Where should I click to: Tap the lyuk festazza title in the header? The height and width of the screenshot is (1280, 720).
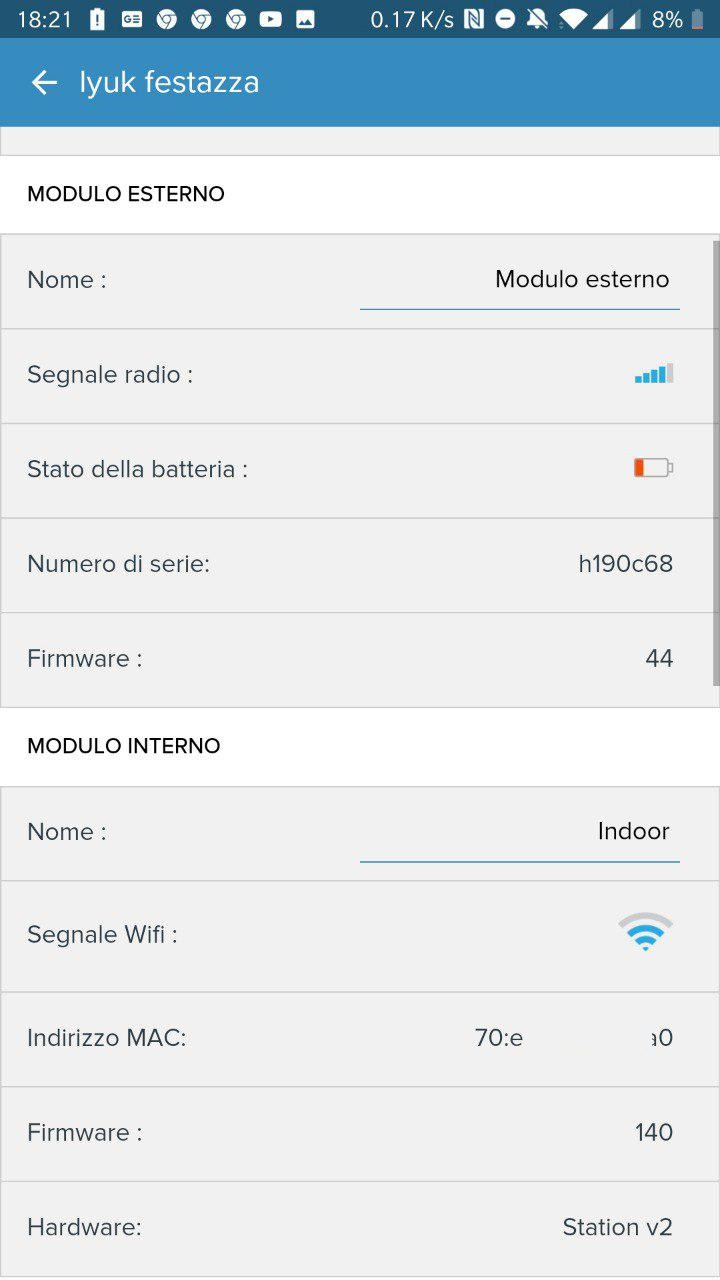click(x=169, y=82)
